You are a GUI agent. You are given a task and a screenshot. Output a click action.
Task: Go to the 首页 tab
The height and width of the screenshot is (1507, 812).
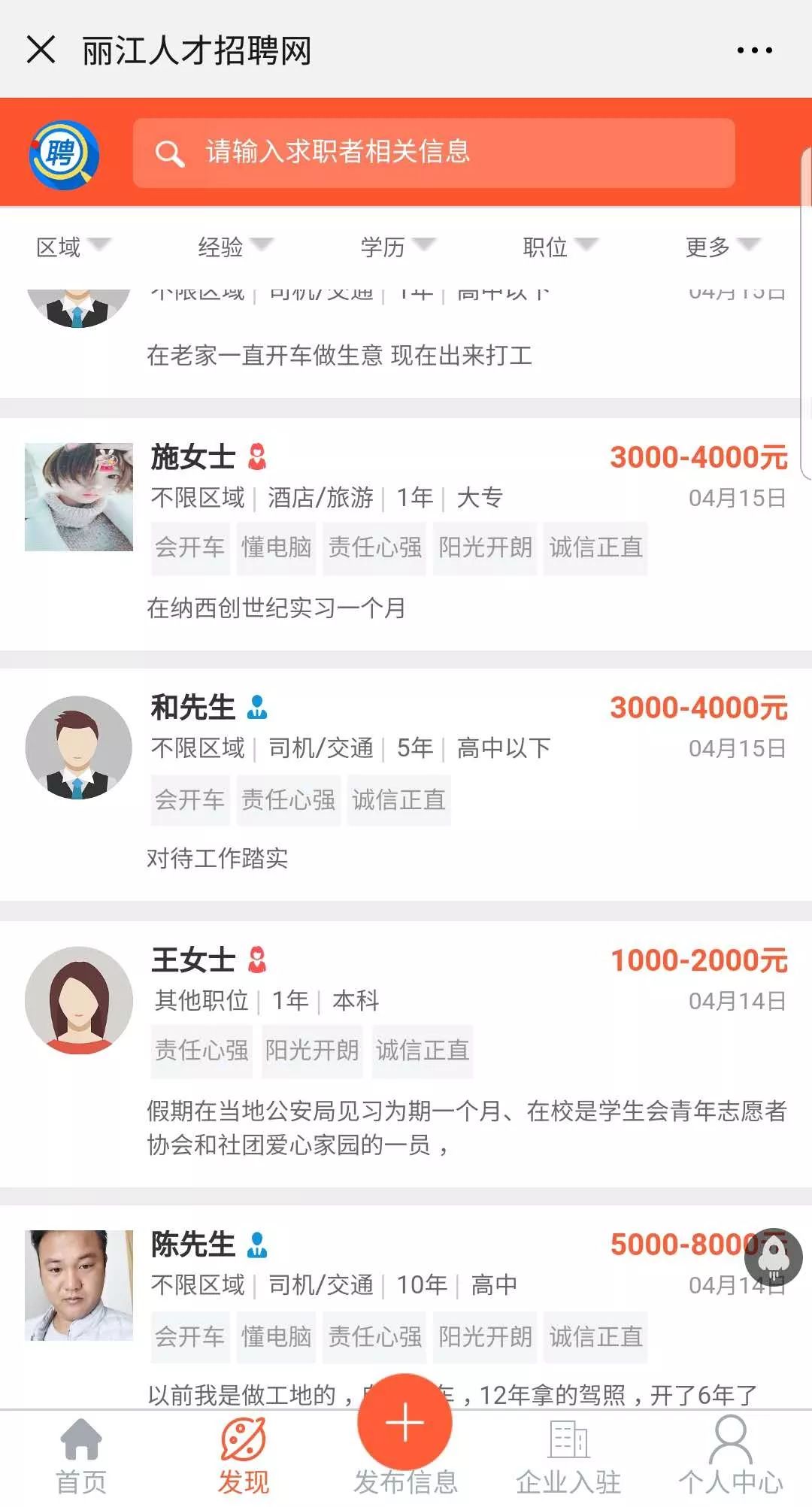[81, 1457]
